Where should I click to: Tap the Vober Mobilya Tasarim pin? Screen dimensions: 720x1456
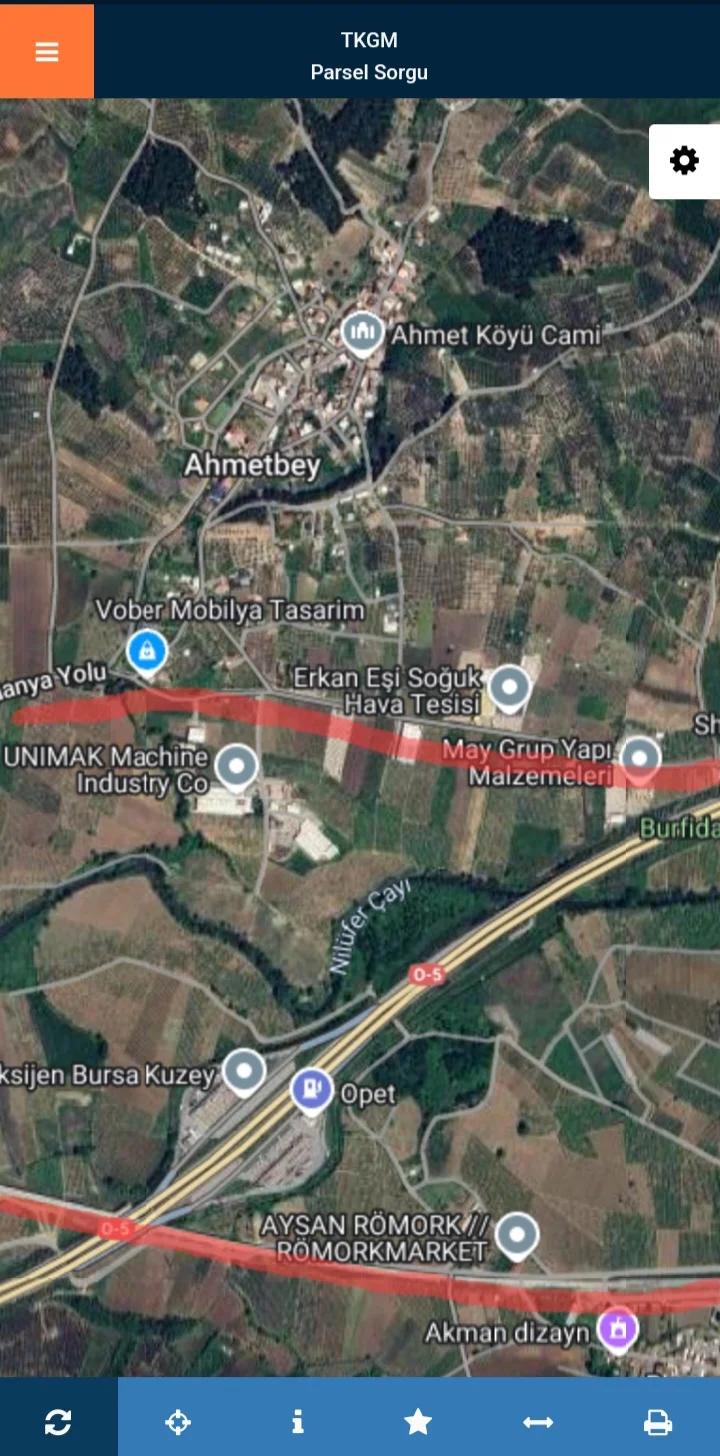point(147,651)
